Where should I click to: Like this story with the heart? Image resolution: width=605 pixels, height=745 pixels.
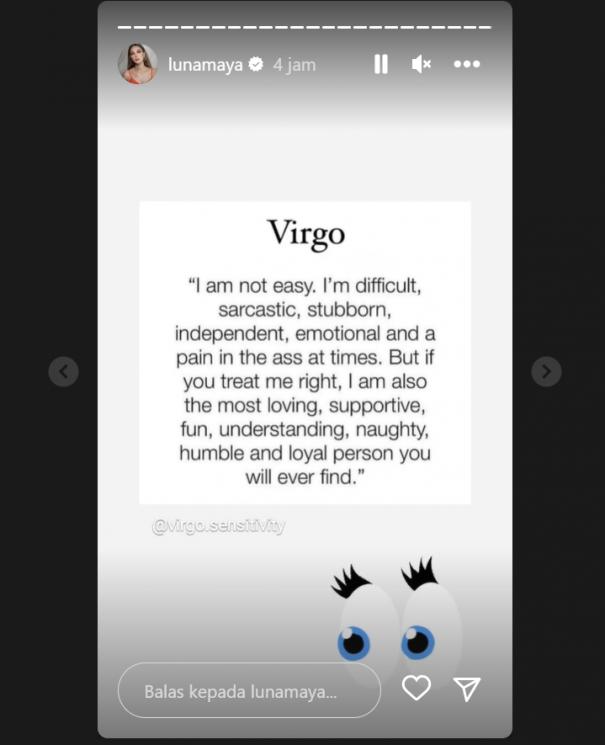(x=416, y=688)
